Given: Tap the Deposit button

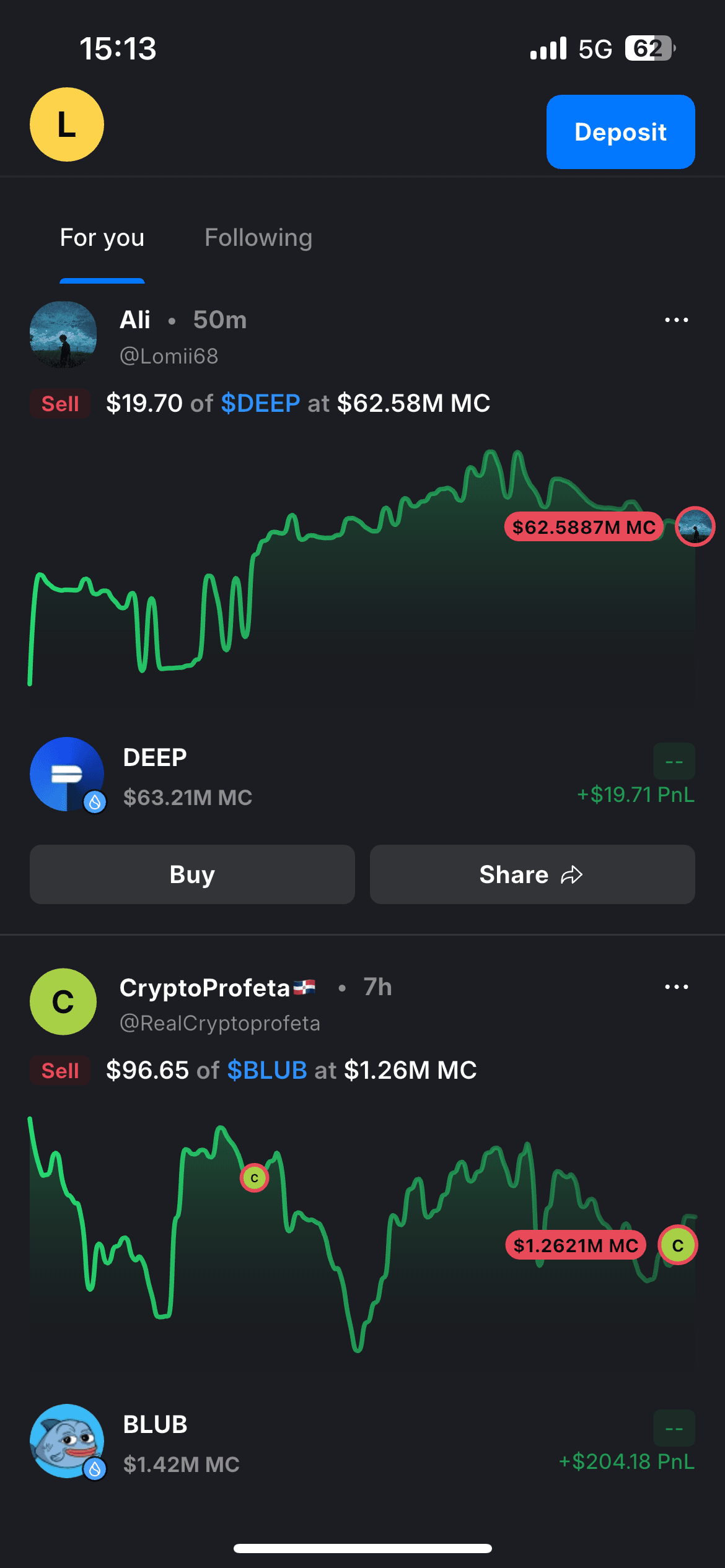Looking at the screenshot, I should 620,132.
